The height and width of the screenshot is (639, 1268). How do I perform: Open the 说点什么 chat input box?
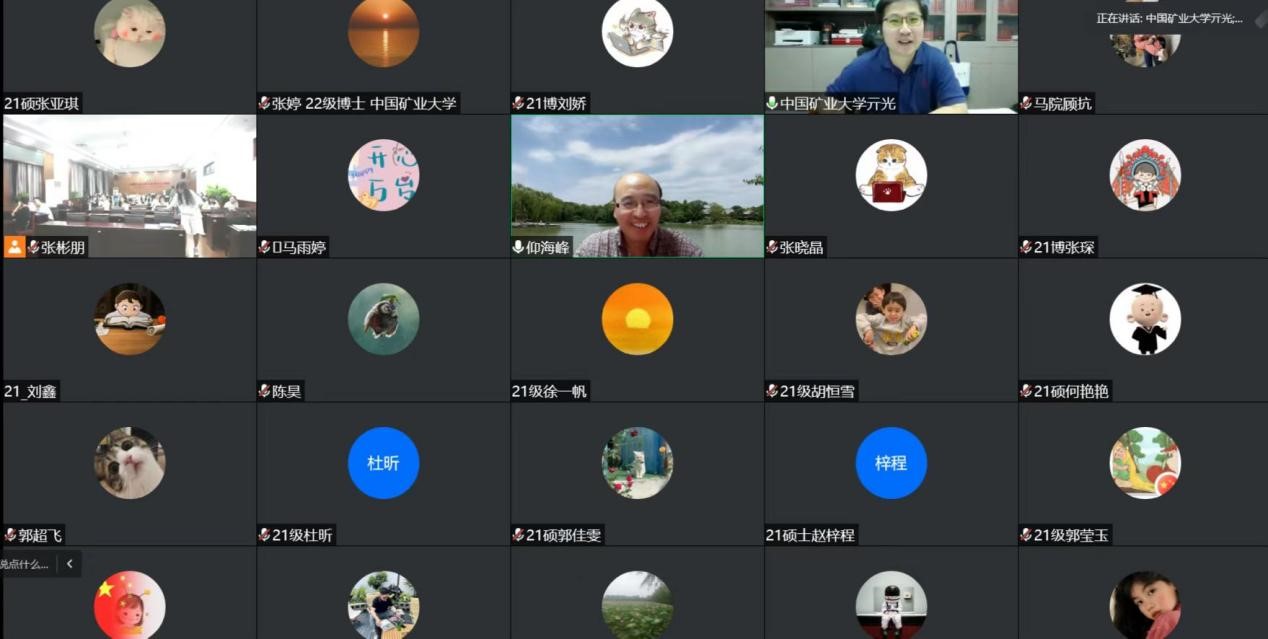pyautogui.click(x=25, y=564)
